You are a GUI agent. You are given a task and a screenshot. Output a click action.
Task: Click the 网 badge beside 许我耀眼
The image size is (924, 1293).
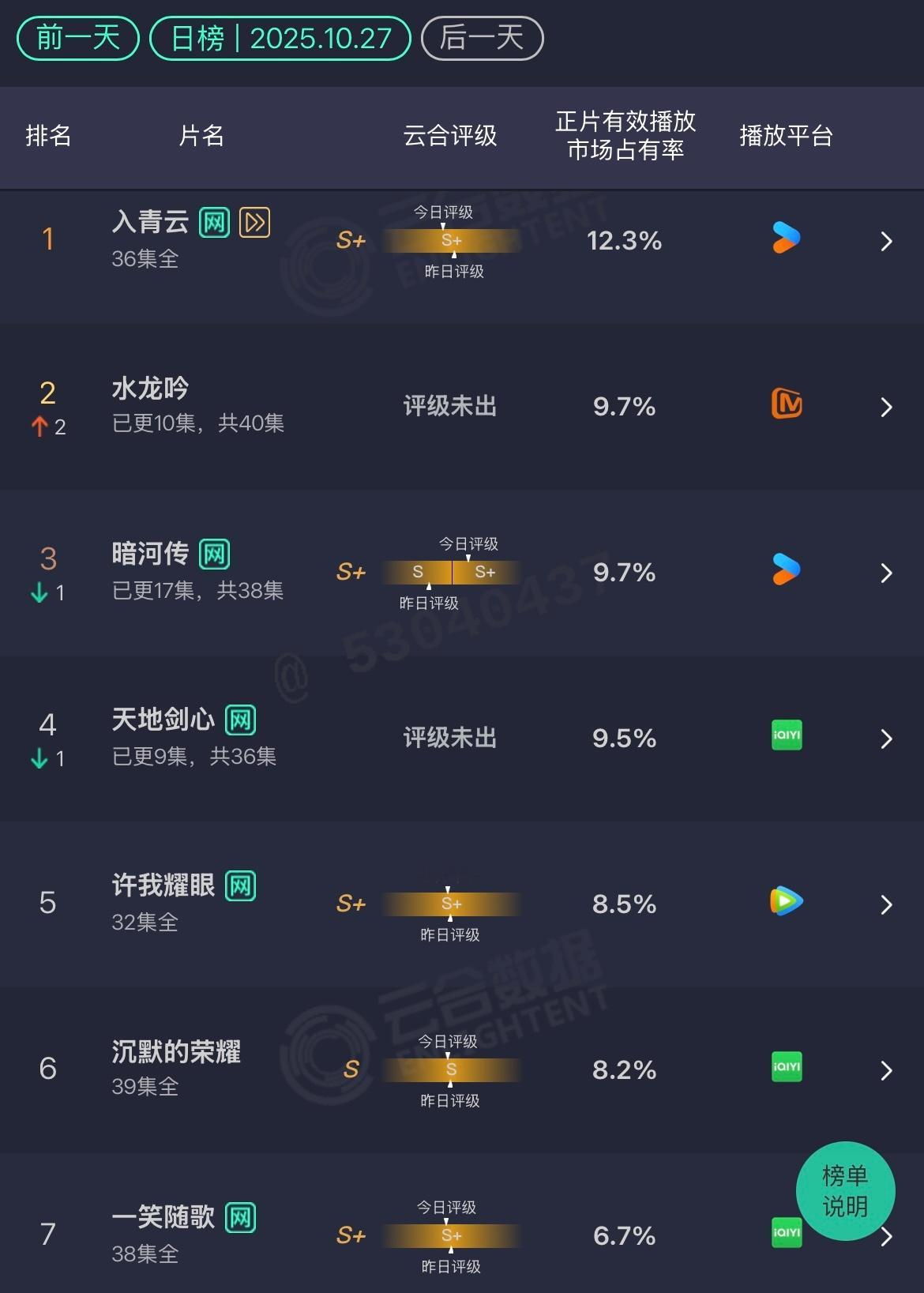239,886
